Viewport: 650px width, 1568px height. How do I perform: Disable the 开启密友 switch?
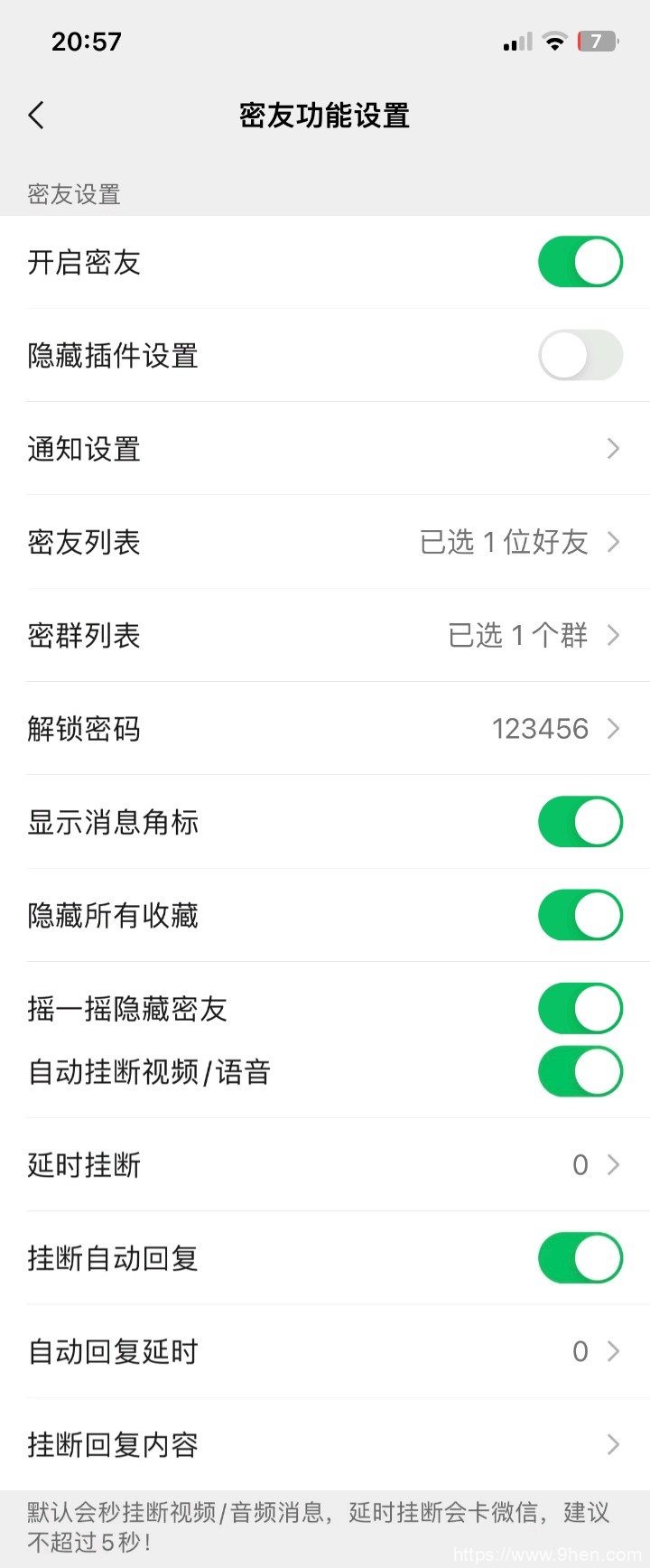click(580, 261)
